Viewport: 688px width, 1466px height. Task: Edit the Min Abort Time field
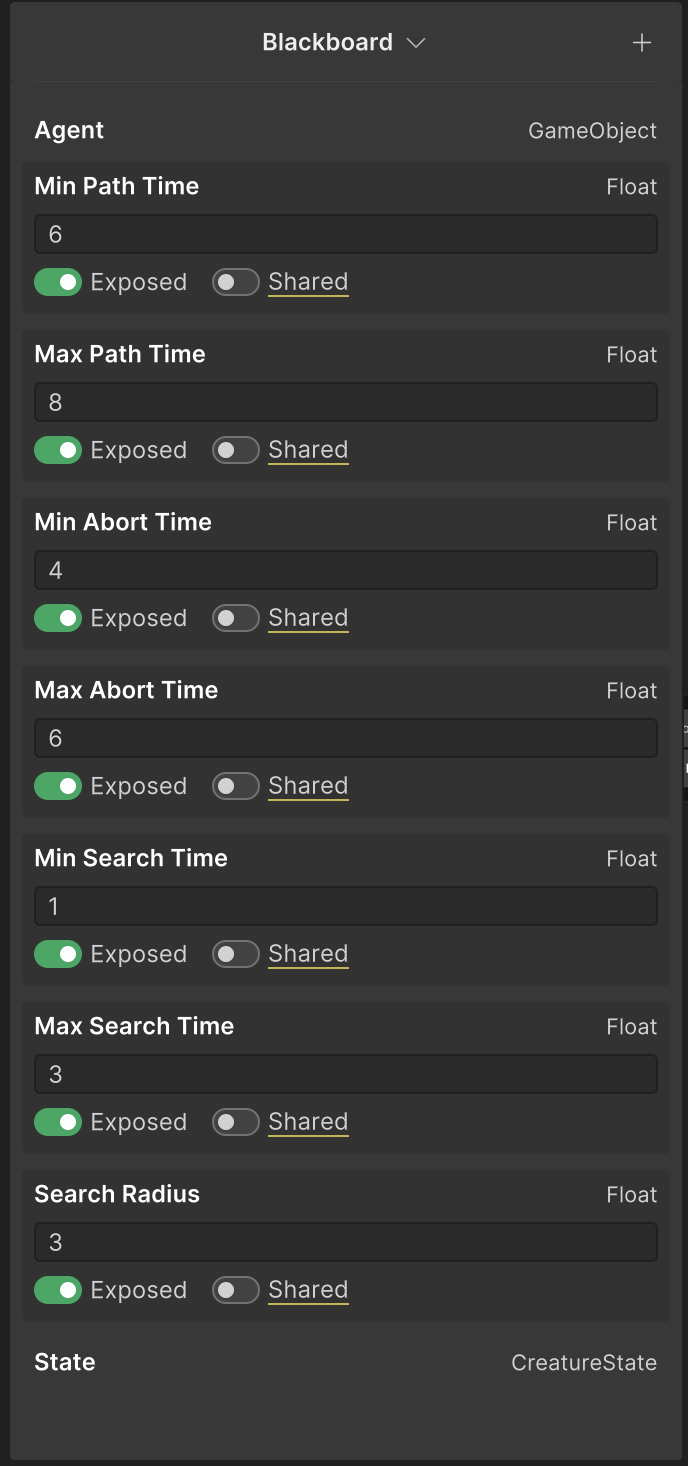pyautogui.click(x=345, y=570)
